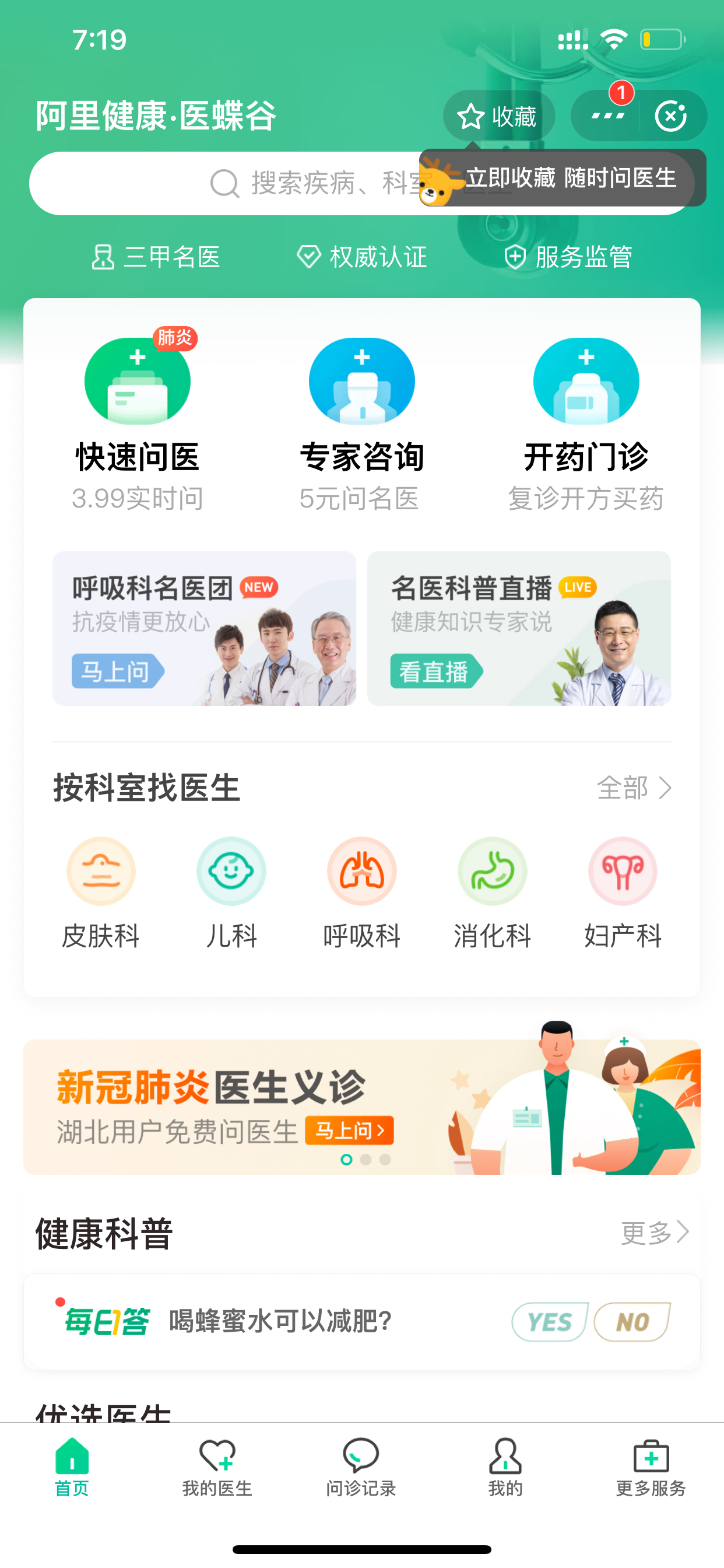Open 专家咨询 expert consultation

[x=361, y=424]
